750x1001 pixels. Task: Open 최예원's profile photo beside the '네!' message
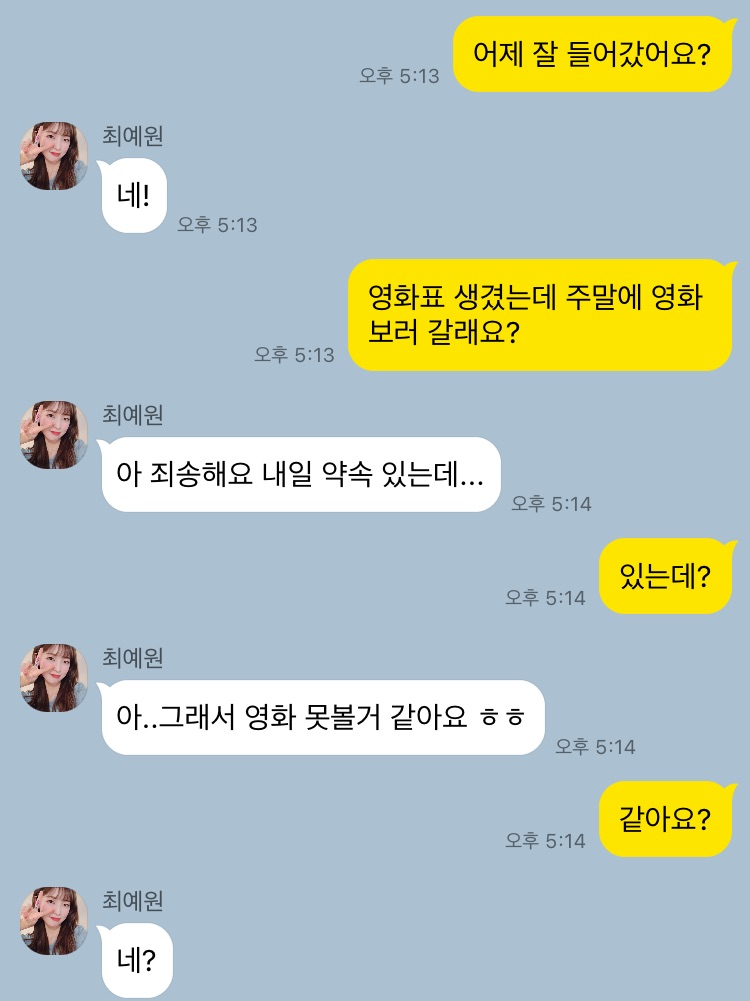point(54,156)
